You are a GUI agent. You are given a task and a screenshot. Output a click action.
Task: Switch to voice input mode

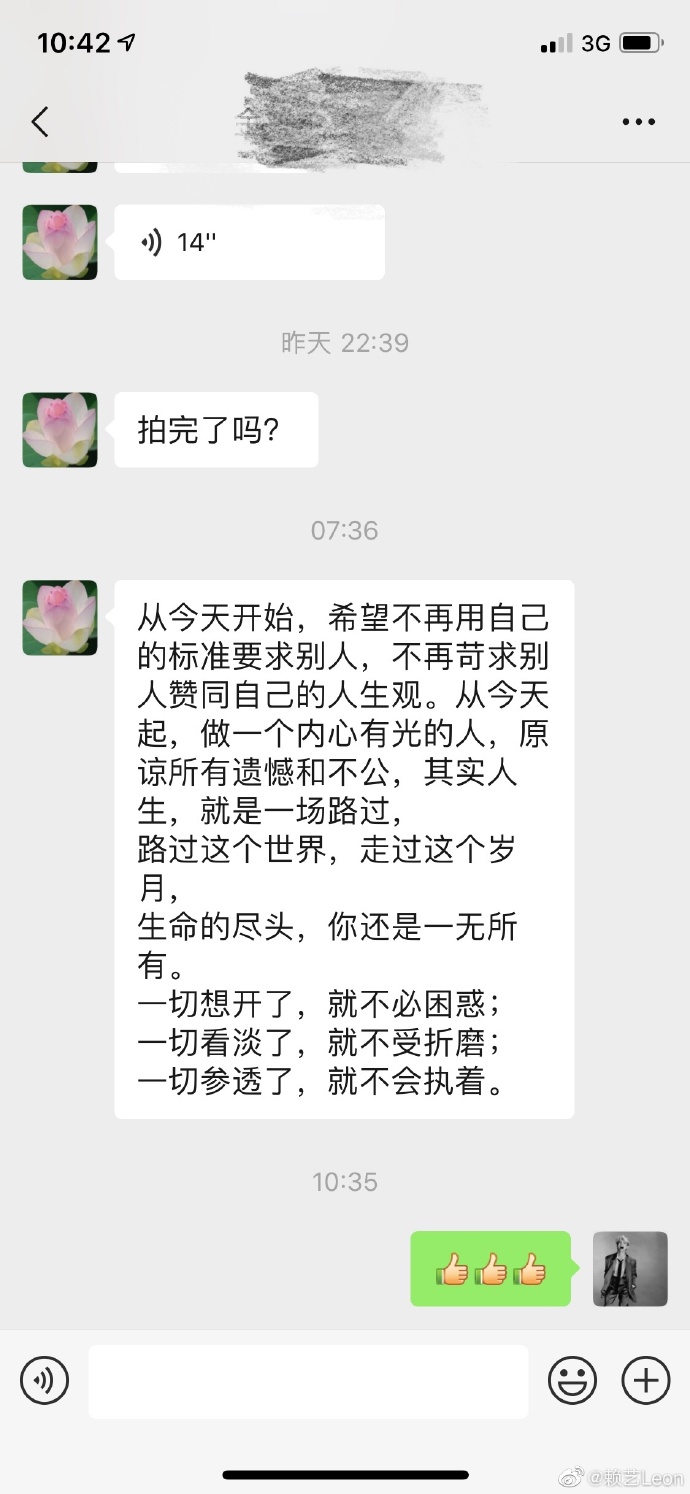pos(44,1381)
